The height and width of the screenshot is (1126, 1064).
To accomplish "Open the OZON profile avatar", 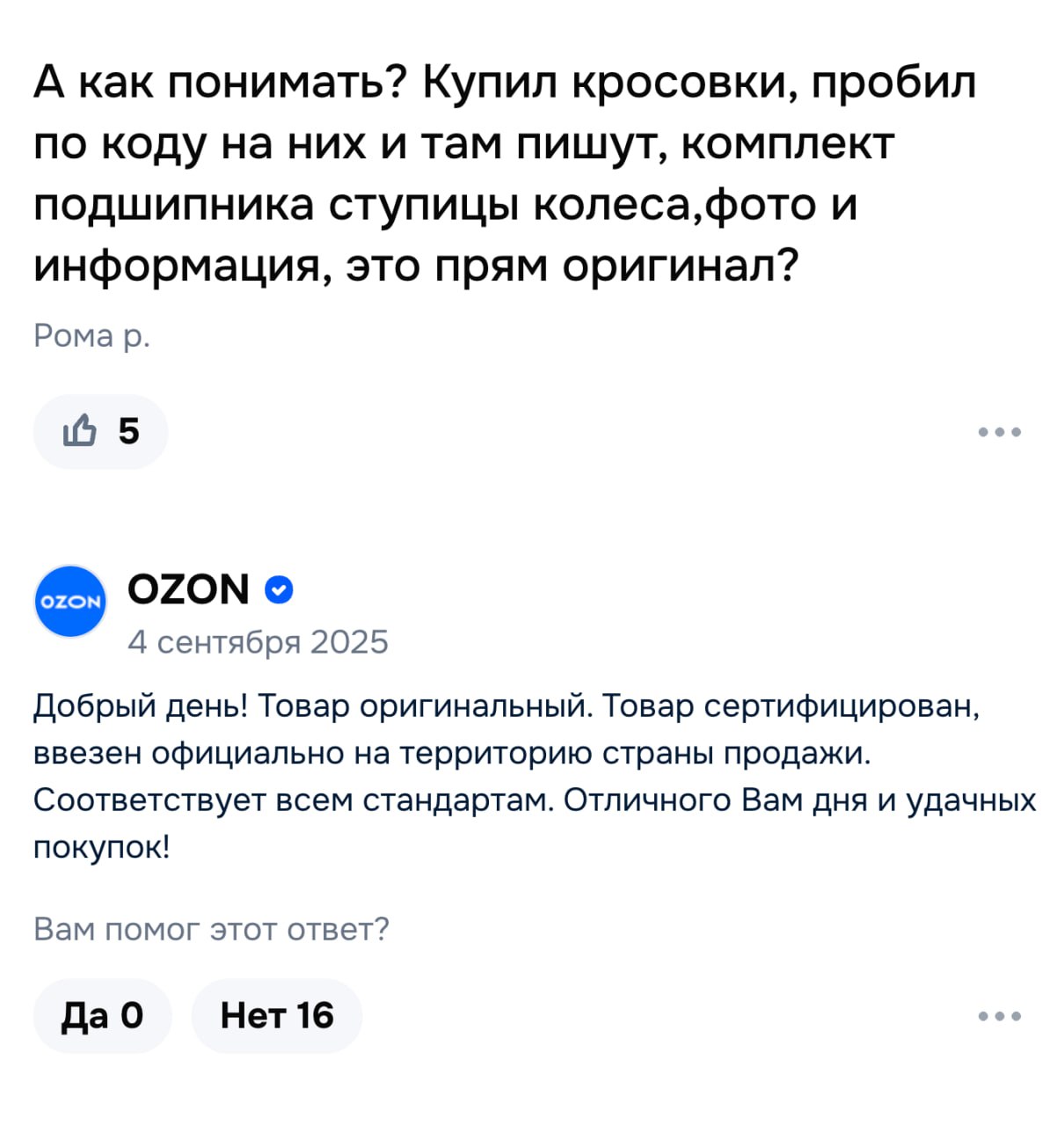I will tap(70, 602).
